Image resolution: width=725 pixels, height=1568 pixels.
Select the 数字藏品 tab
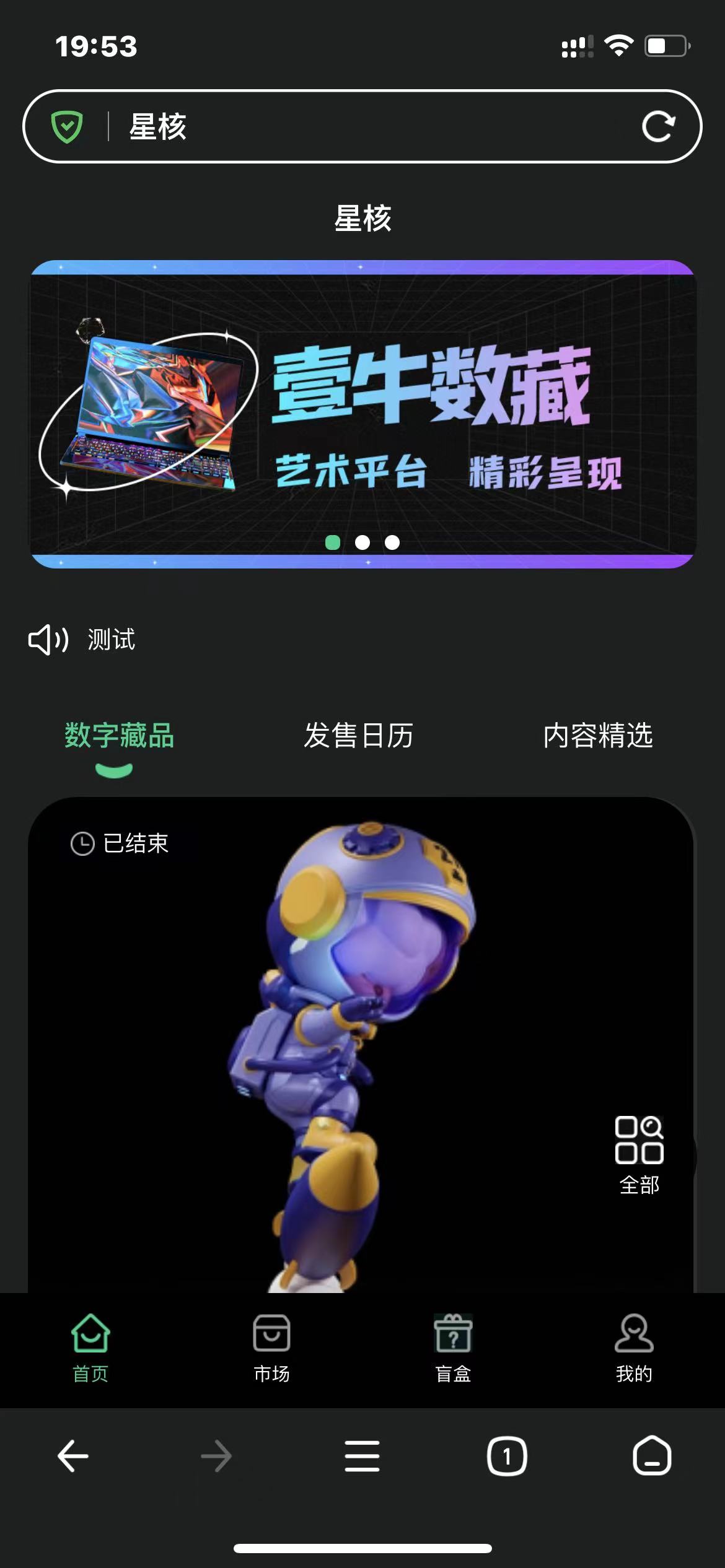tap(119, 736)
